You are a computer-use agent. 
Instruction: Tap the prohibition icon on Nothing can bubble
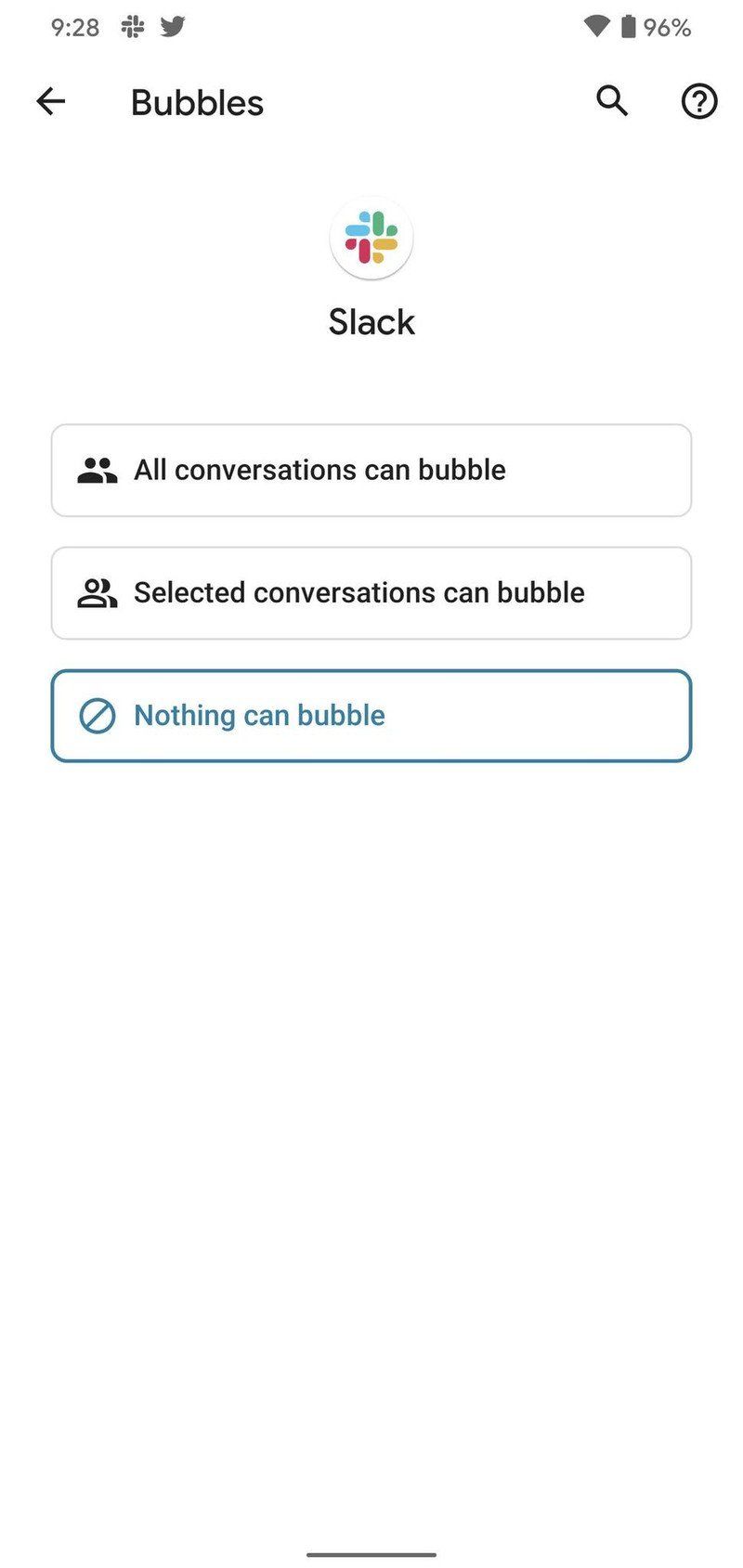(x=98, y=715)
